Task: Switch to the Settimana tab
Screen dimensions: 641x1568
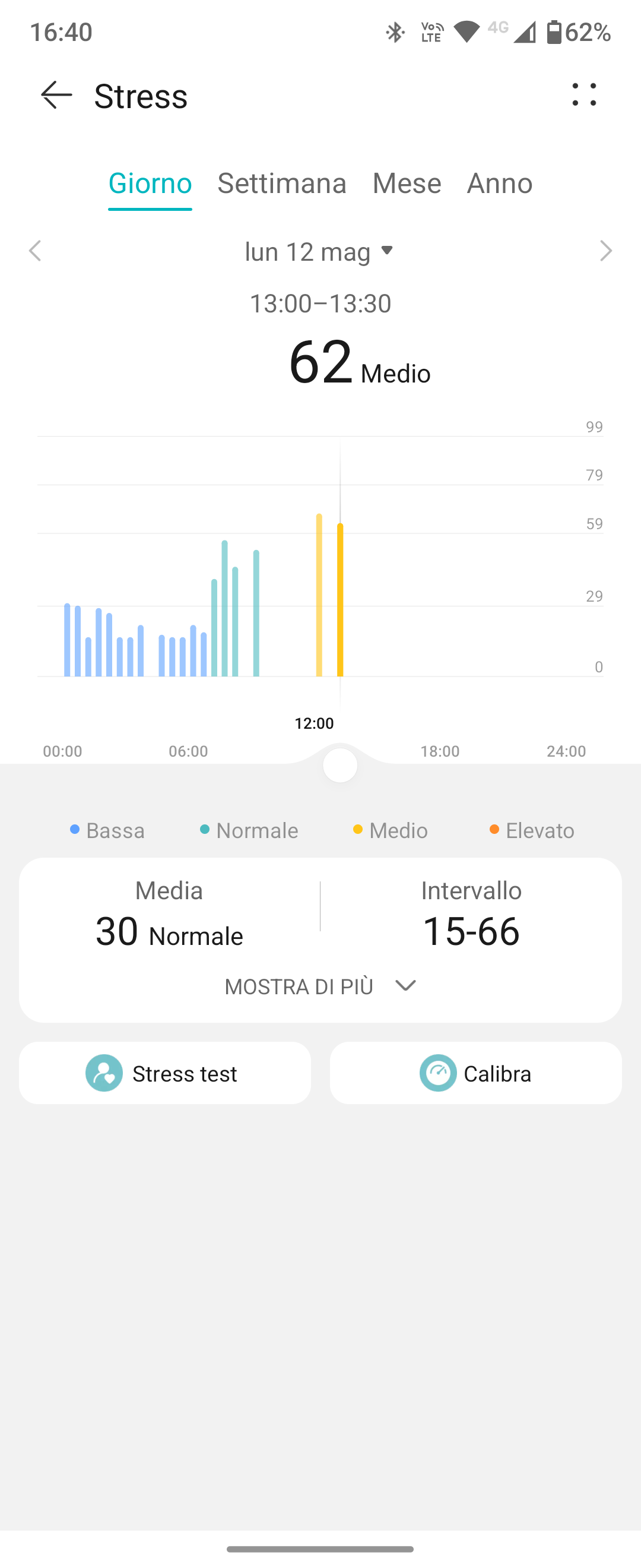Action: point(281,183)
